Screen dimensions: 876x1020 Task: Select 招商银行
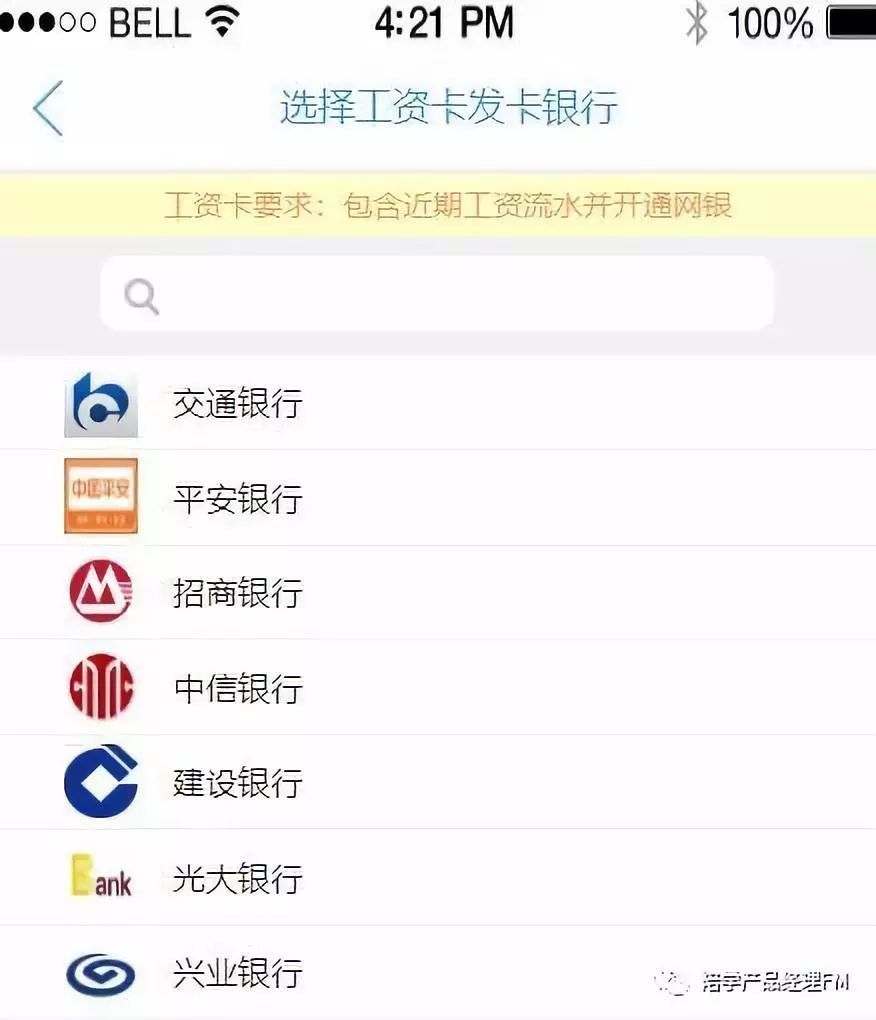pos(438,593)
